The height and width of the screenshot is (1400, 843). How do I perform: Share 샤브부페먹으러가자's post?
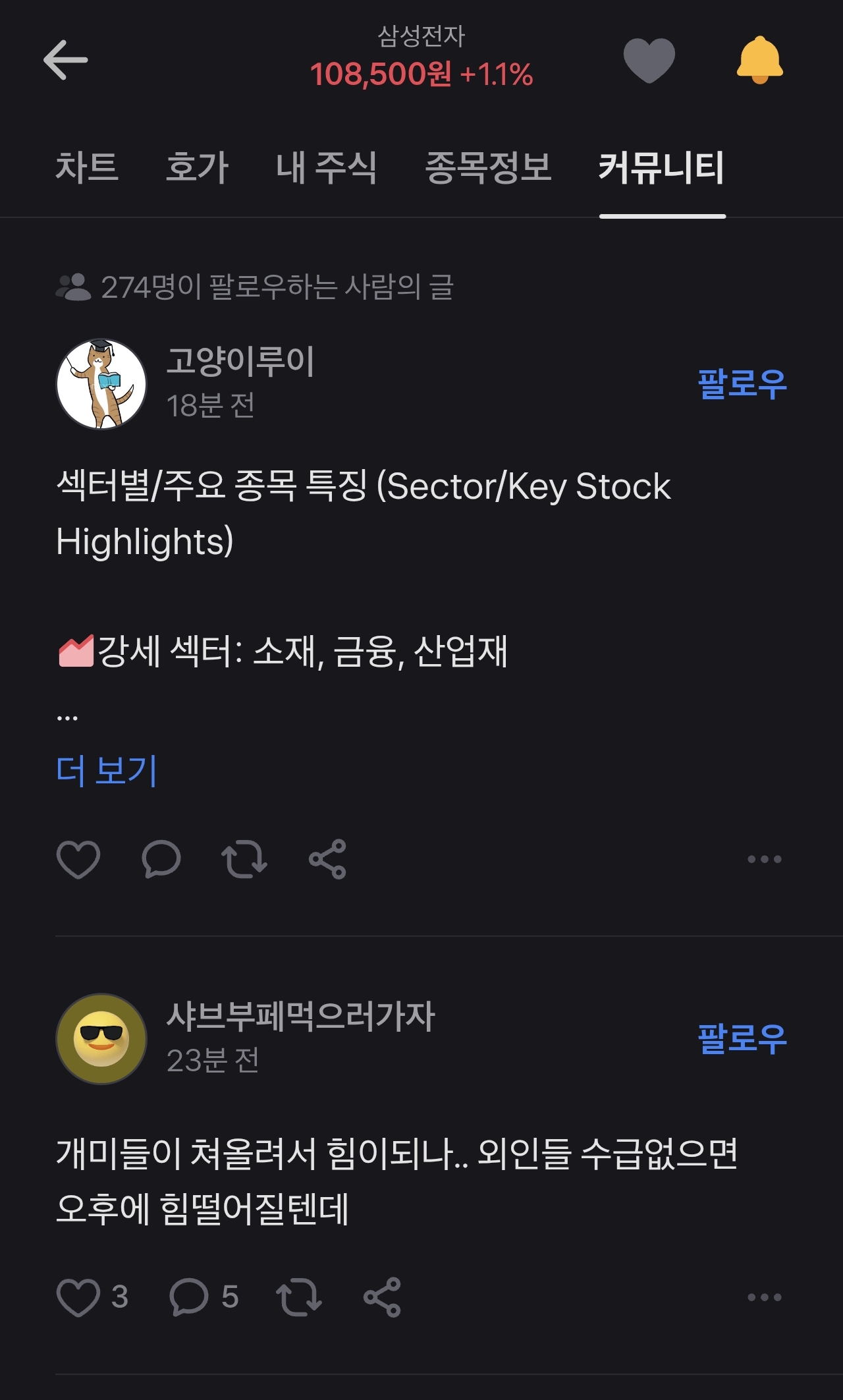382,1297
